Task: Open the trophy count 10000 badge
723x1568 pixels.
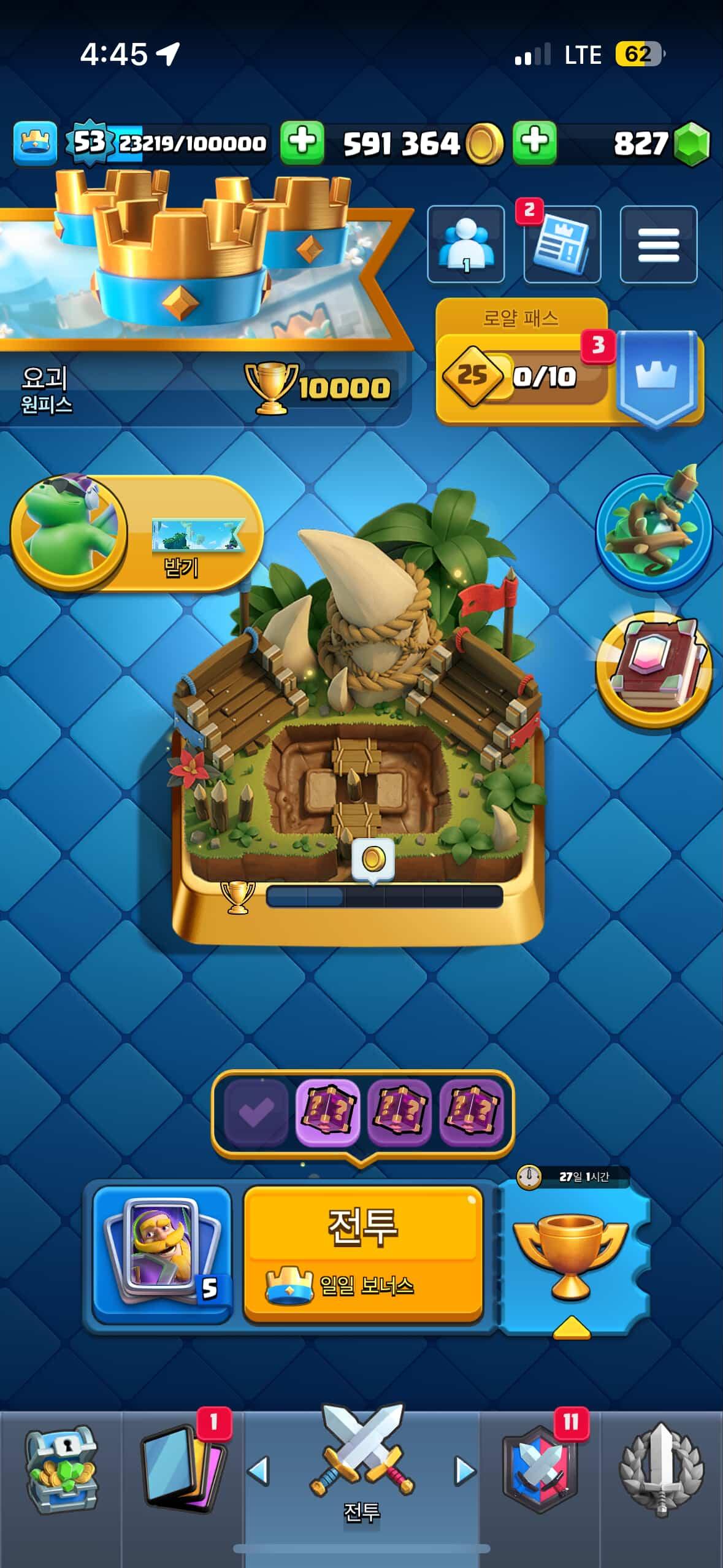Action: [x=319, y=387]
